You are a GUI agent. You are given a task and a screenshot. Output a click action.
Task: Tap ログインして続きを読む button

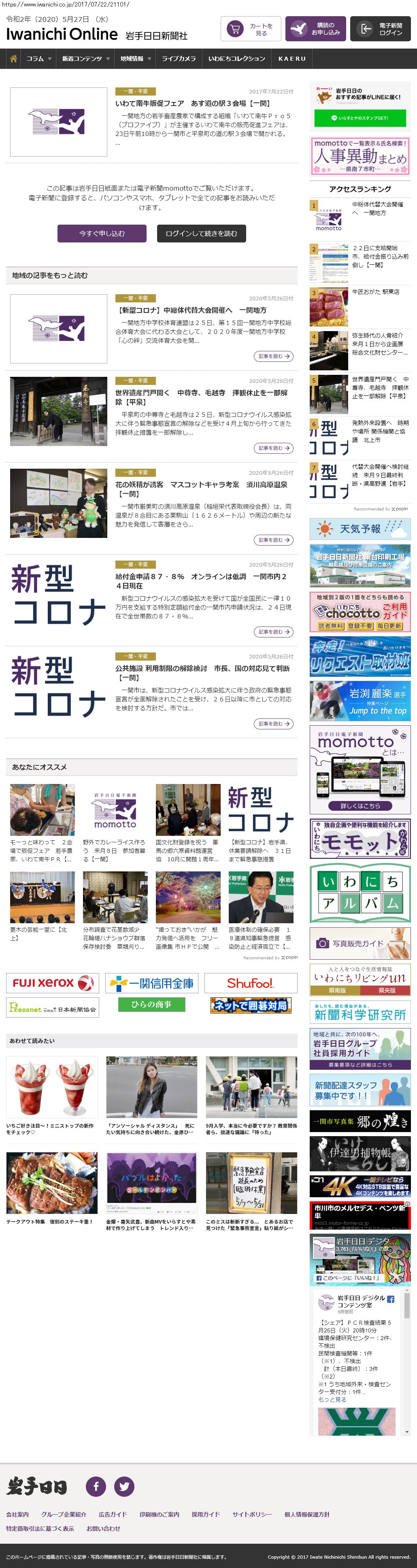(x=201, y=233)
